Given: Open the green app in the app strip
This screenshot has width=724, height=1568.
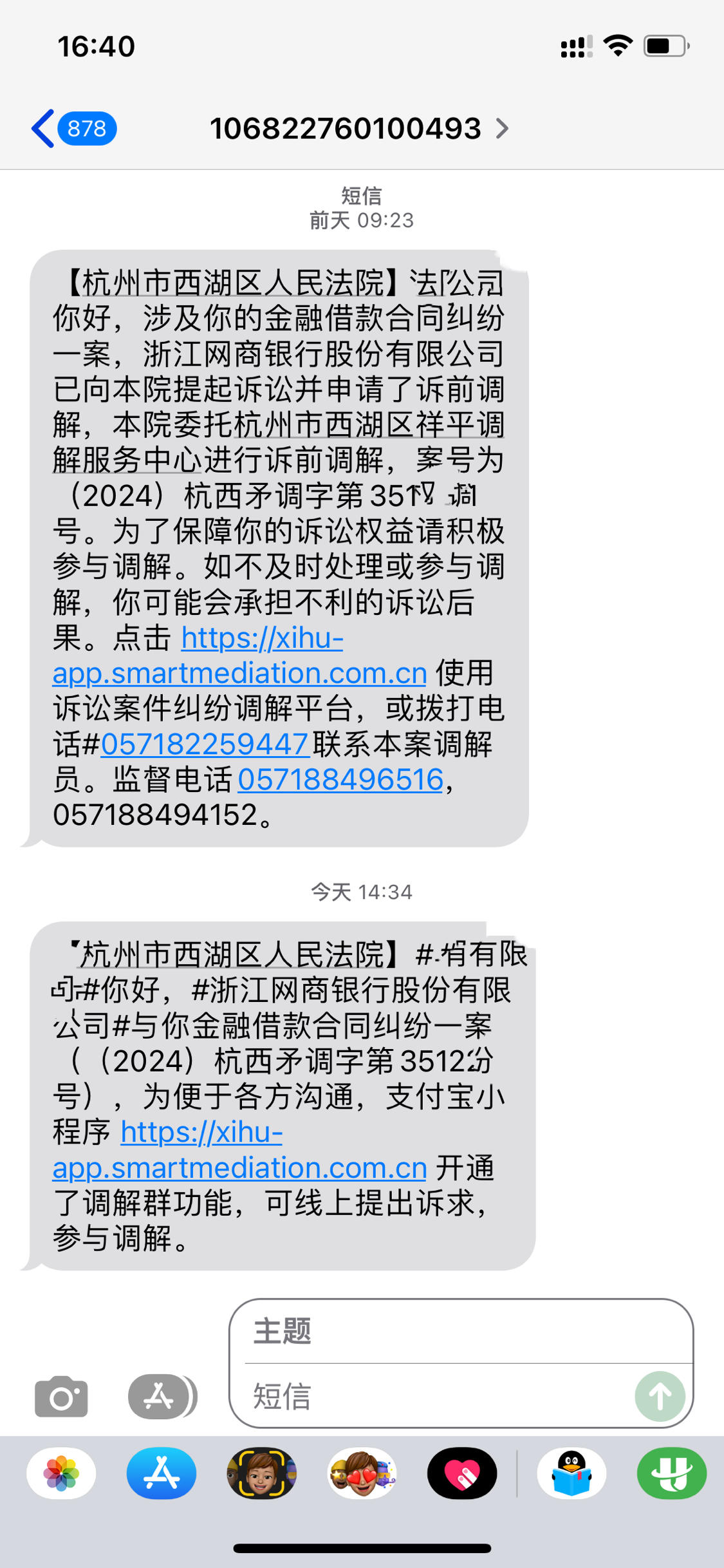Looking at the screenshot, I should 671,1473.
